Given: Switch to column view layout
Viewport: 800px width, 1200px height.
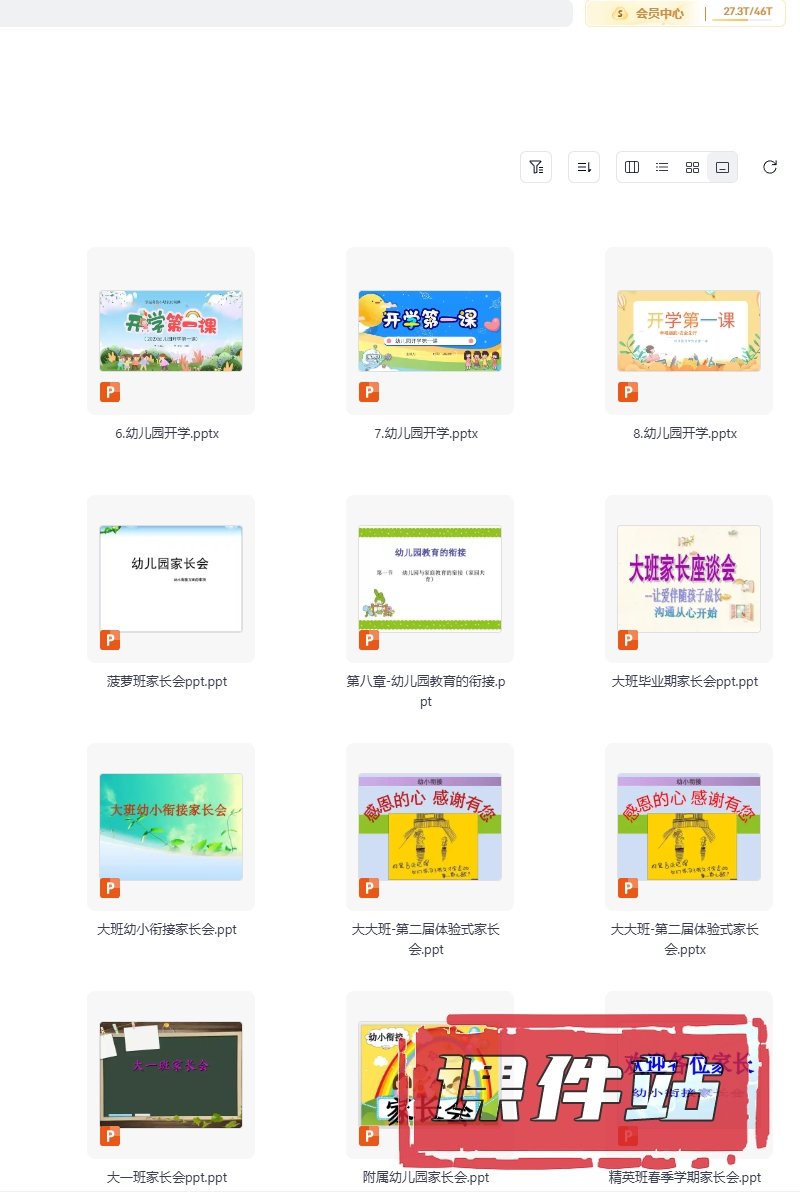Looking at the screenshot, I should (x=632, y=167).
